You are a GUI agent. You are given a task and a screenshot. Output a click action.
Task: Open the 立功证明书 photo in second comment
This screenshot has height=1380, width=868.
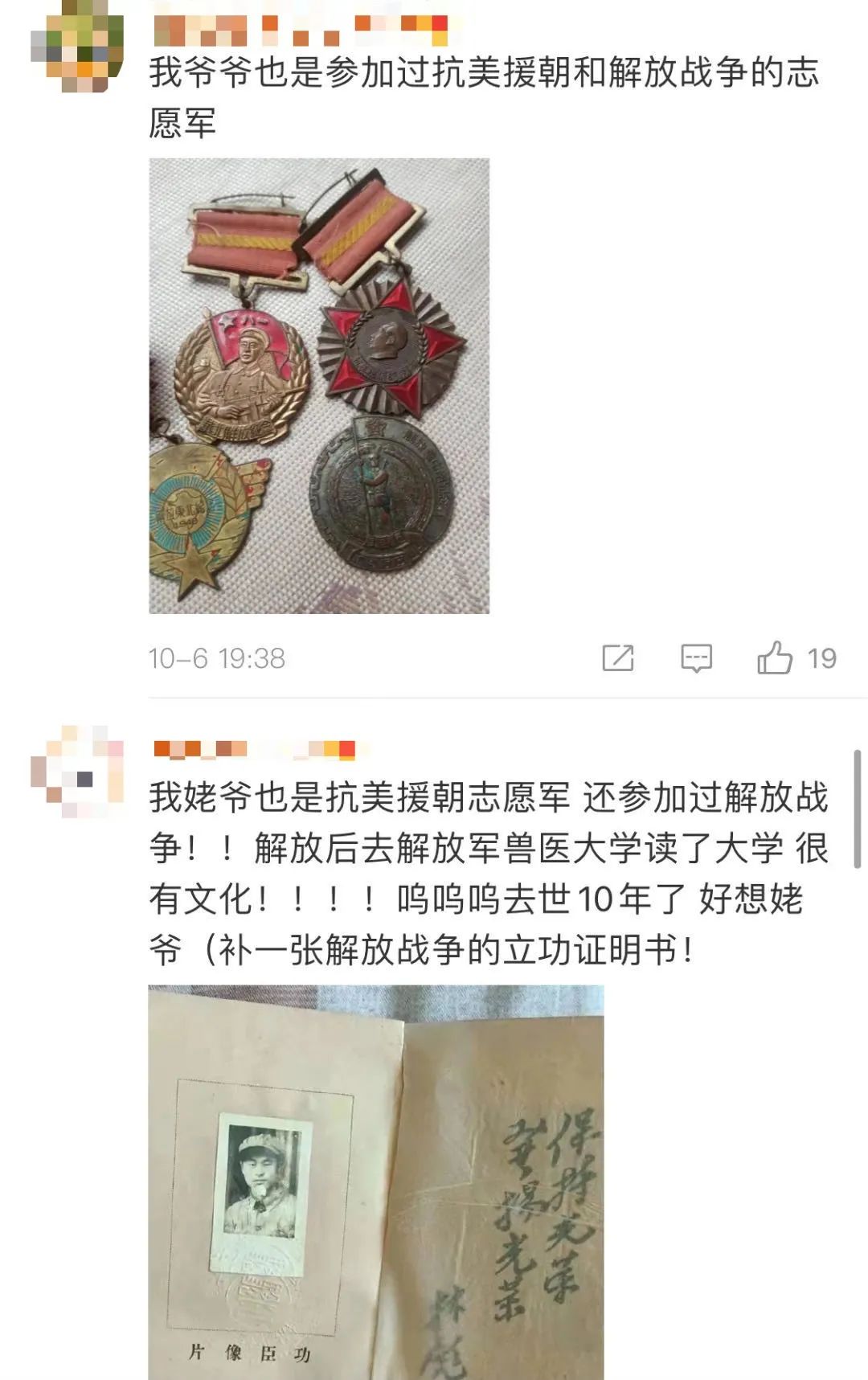coord(375,1181)
